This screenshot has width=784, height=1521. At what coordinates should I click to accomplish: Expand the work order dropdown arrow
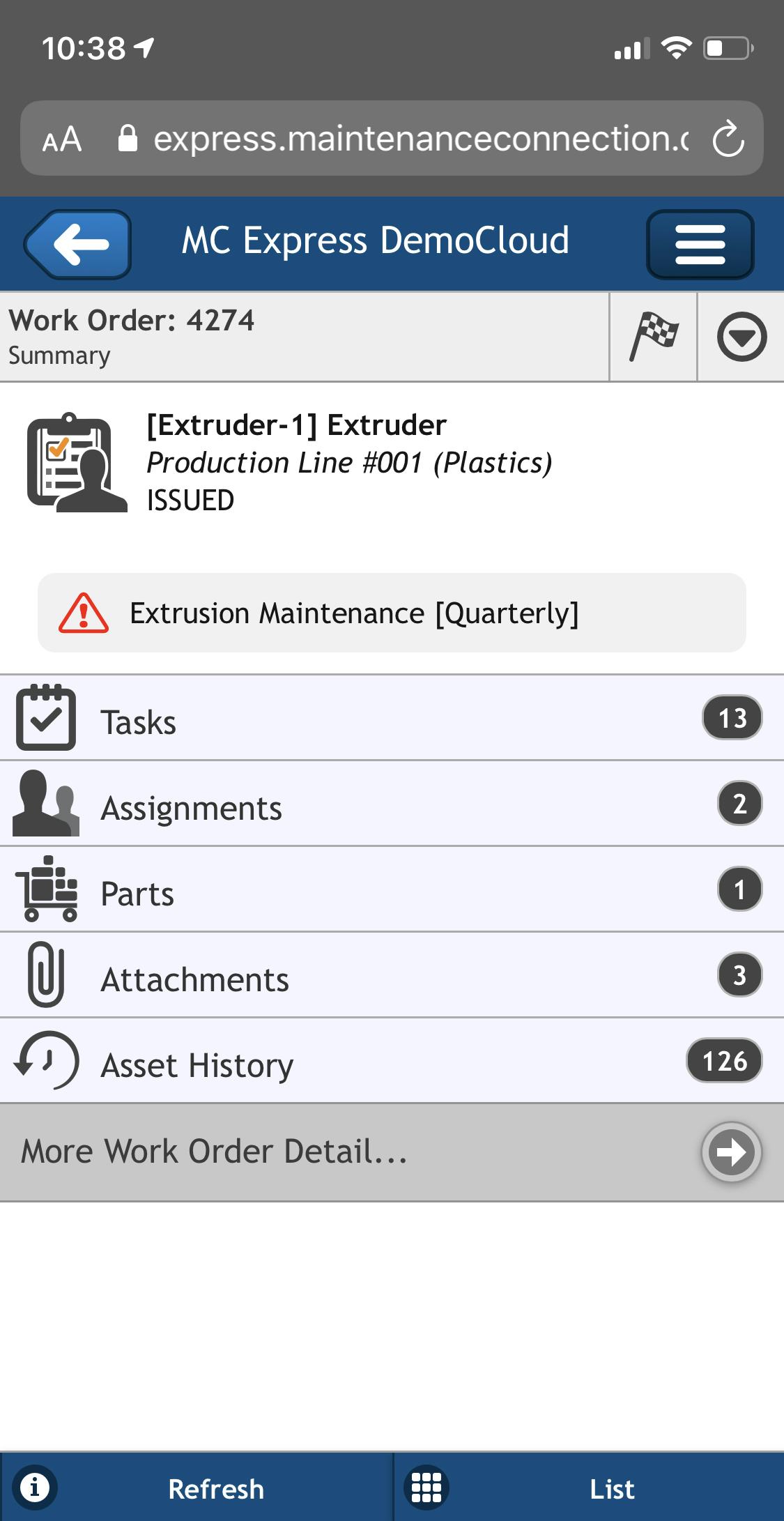[x=741, y=337]
